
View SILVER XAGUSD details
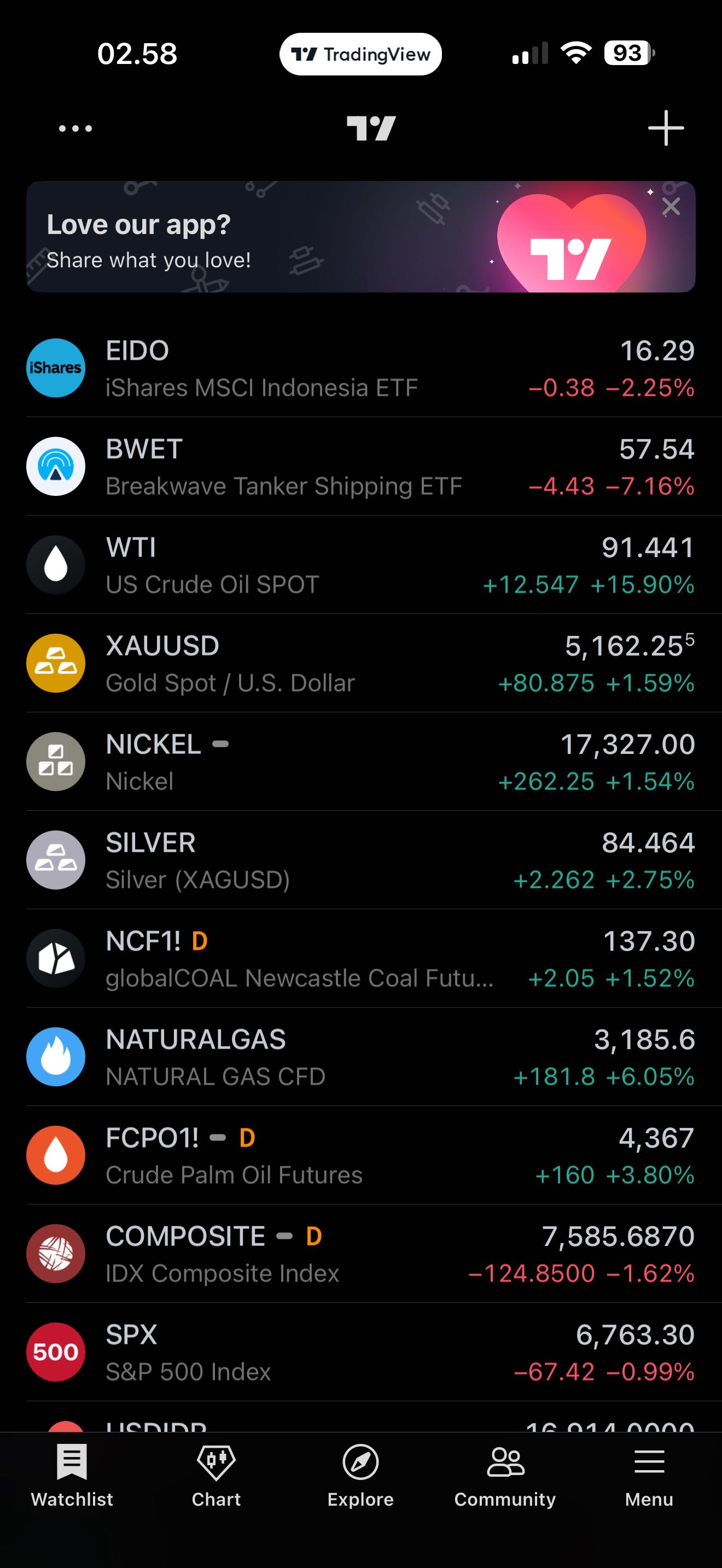point(359,861)
